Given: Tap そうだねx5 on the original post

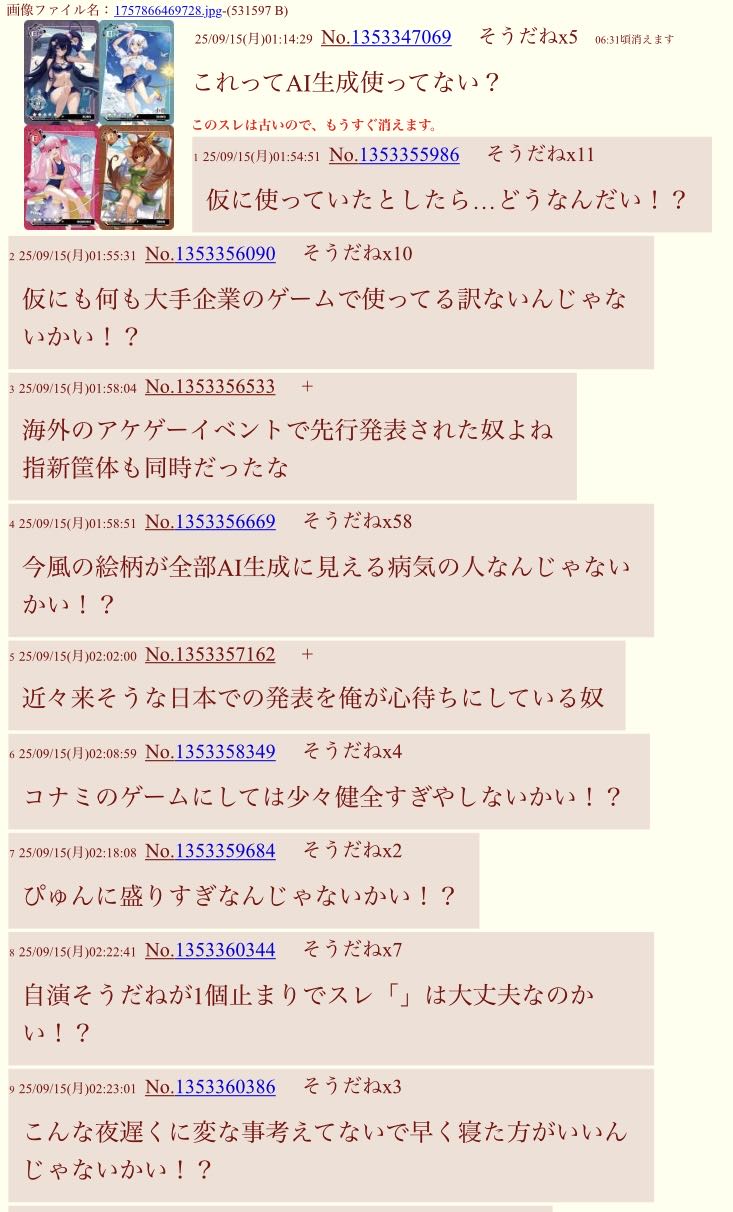Looking at the screenshot, I should pos(528,37).
